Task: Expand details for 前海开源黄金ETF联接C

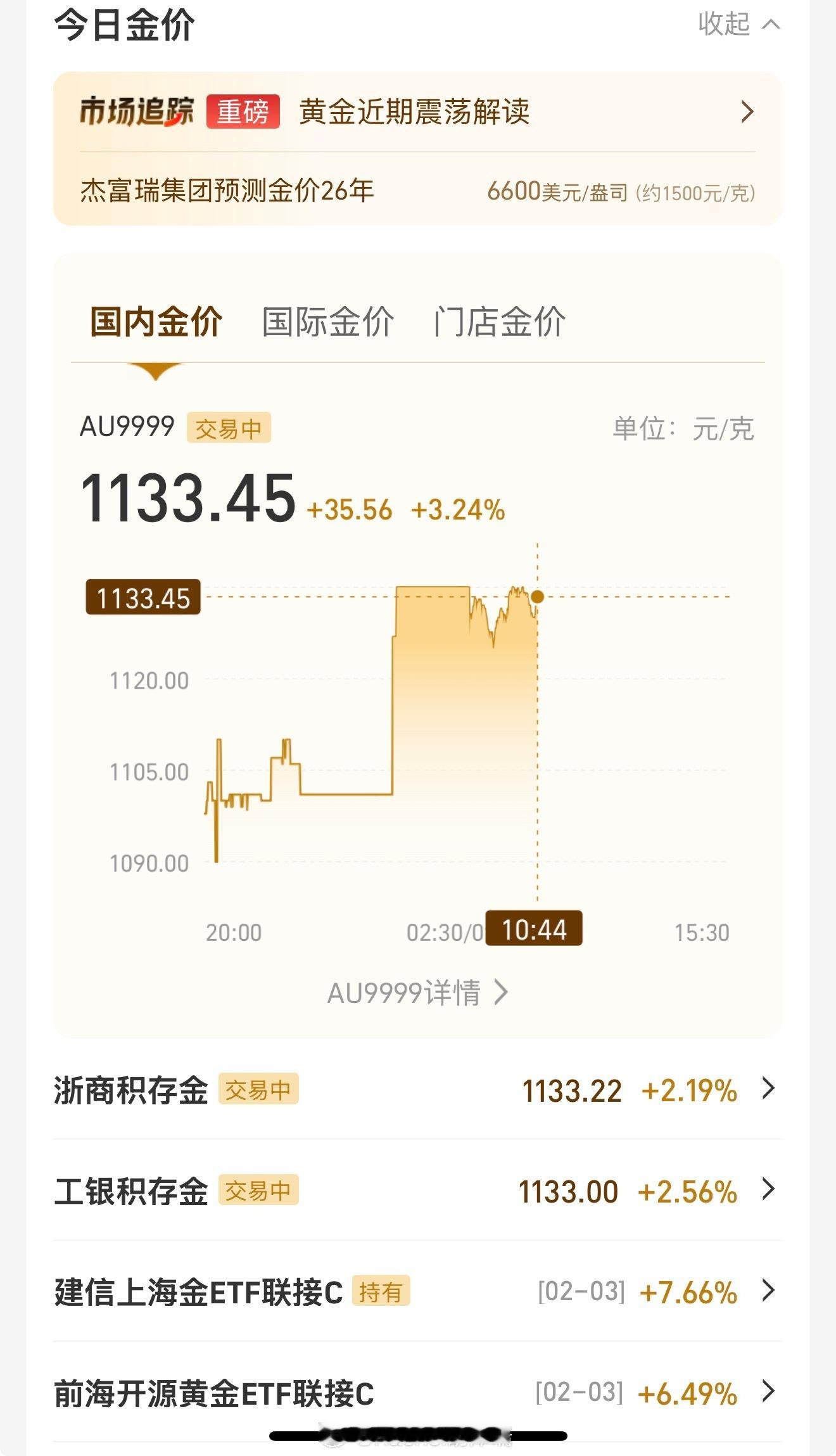Action: tap(768, 1391)
